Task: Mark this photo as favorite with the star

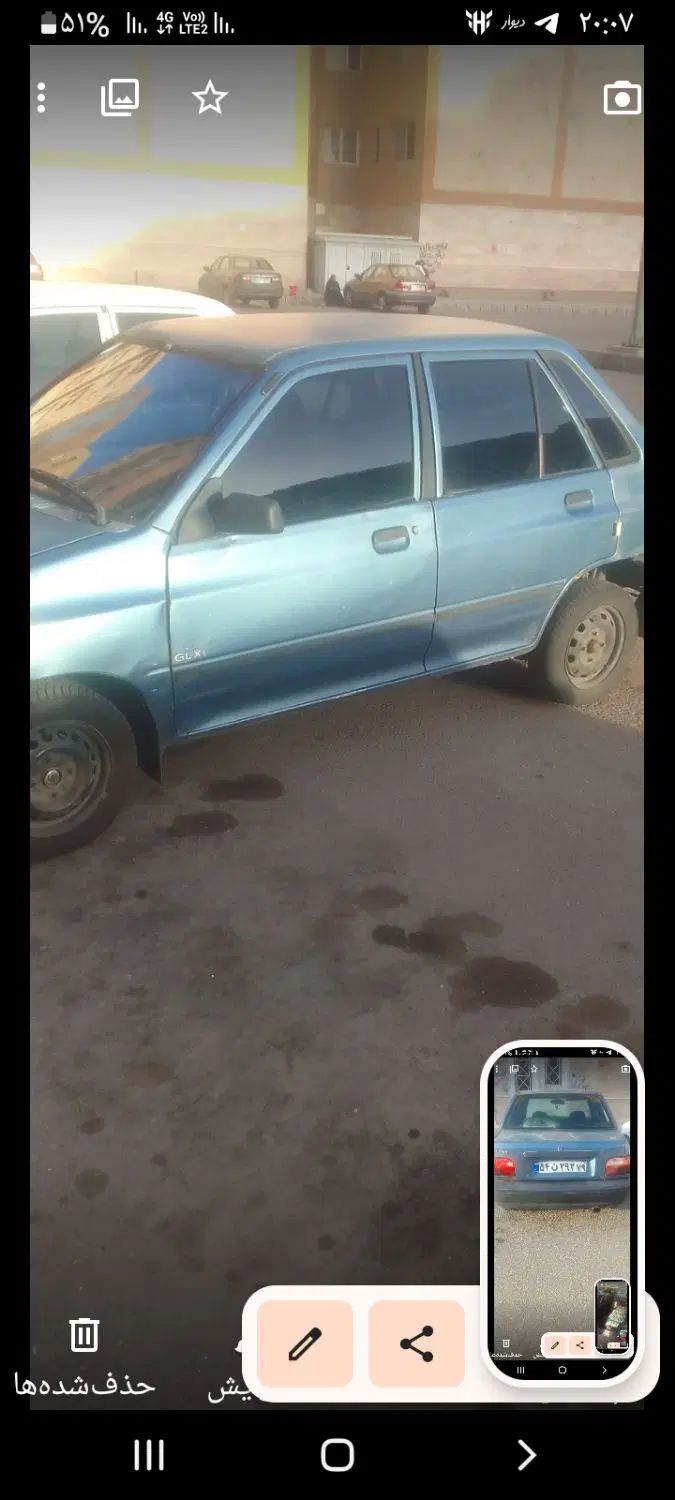Action: point(210,98)
